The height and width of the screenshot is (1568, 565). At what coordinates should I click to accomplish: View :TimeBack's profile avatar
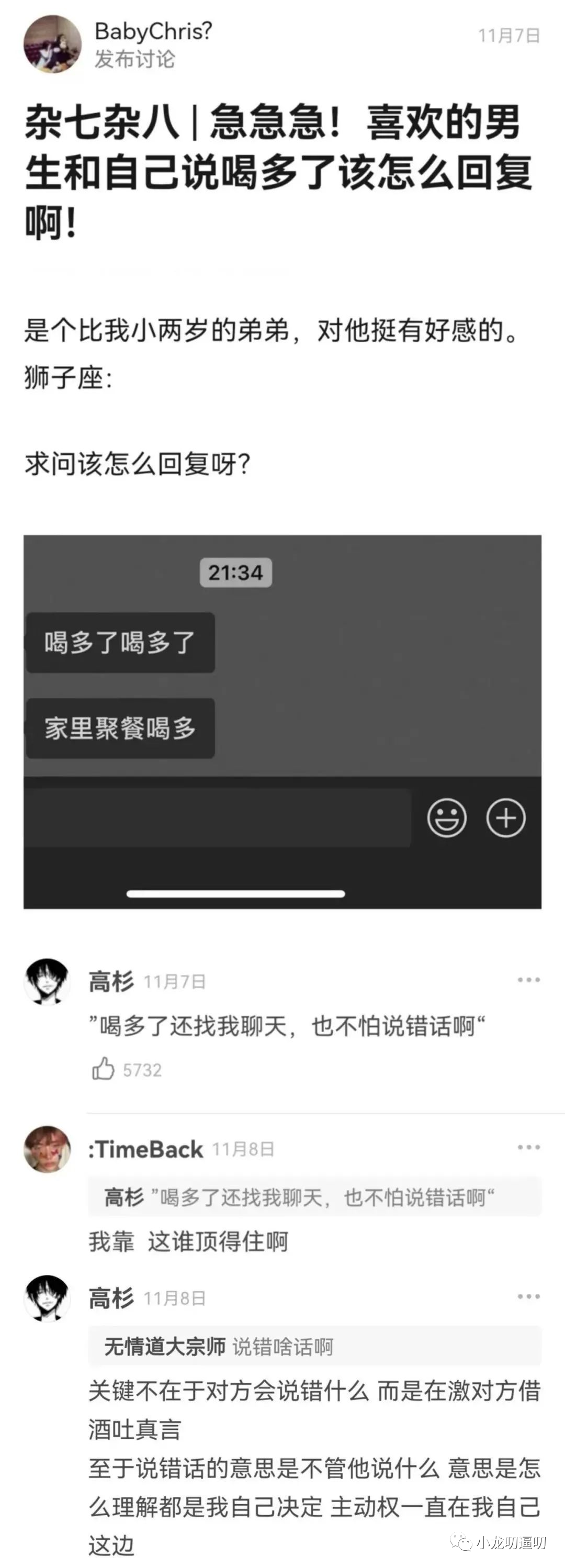[47, 1149]
